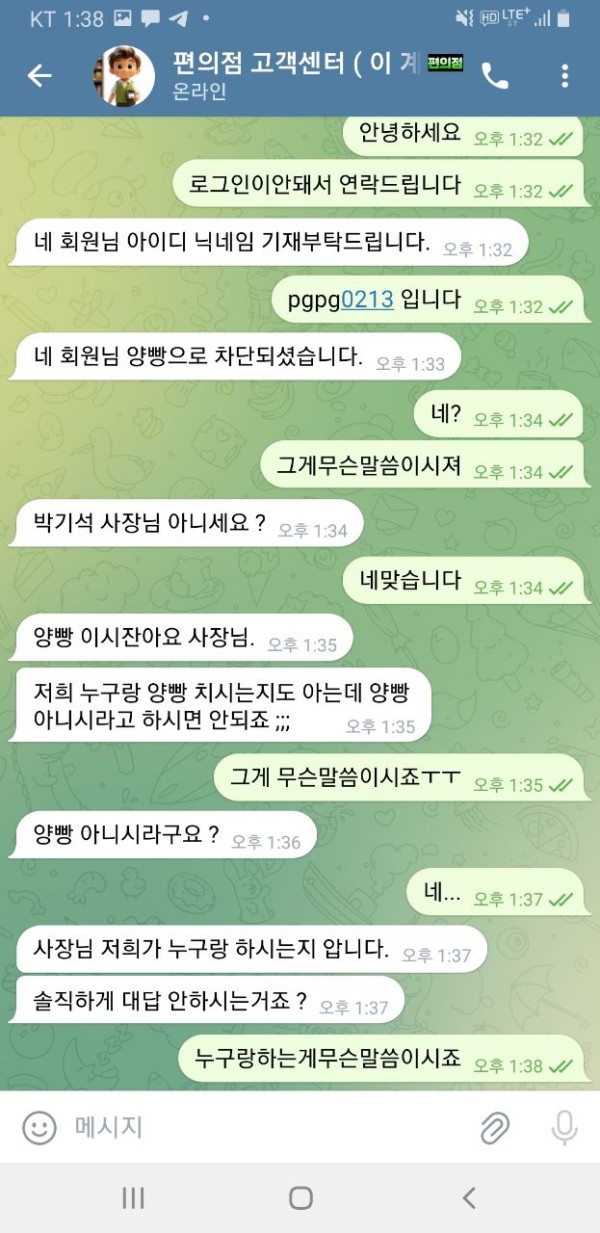Go back to the chat list
The image size is (600, 1233).
pyautogui.click(x=39, y=75)
